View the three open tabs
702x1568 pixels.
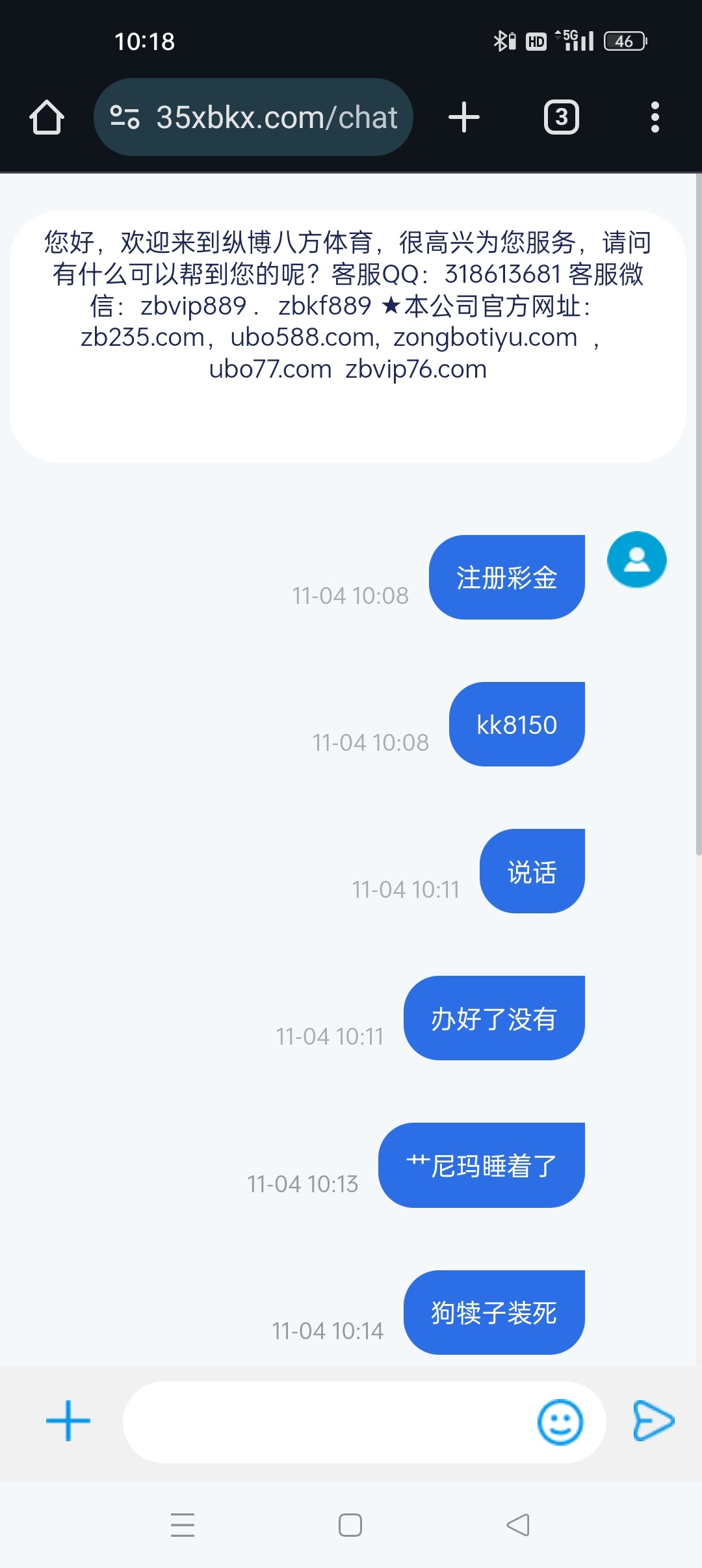(561, 118)
